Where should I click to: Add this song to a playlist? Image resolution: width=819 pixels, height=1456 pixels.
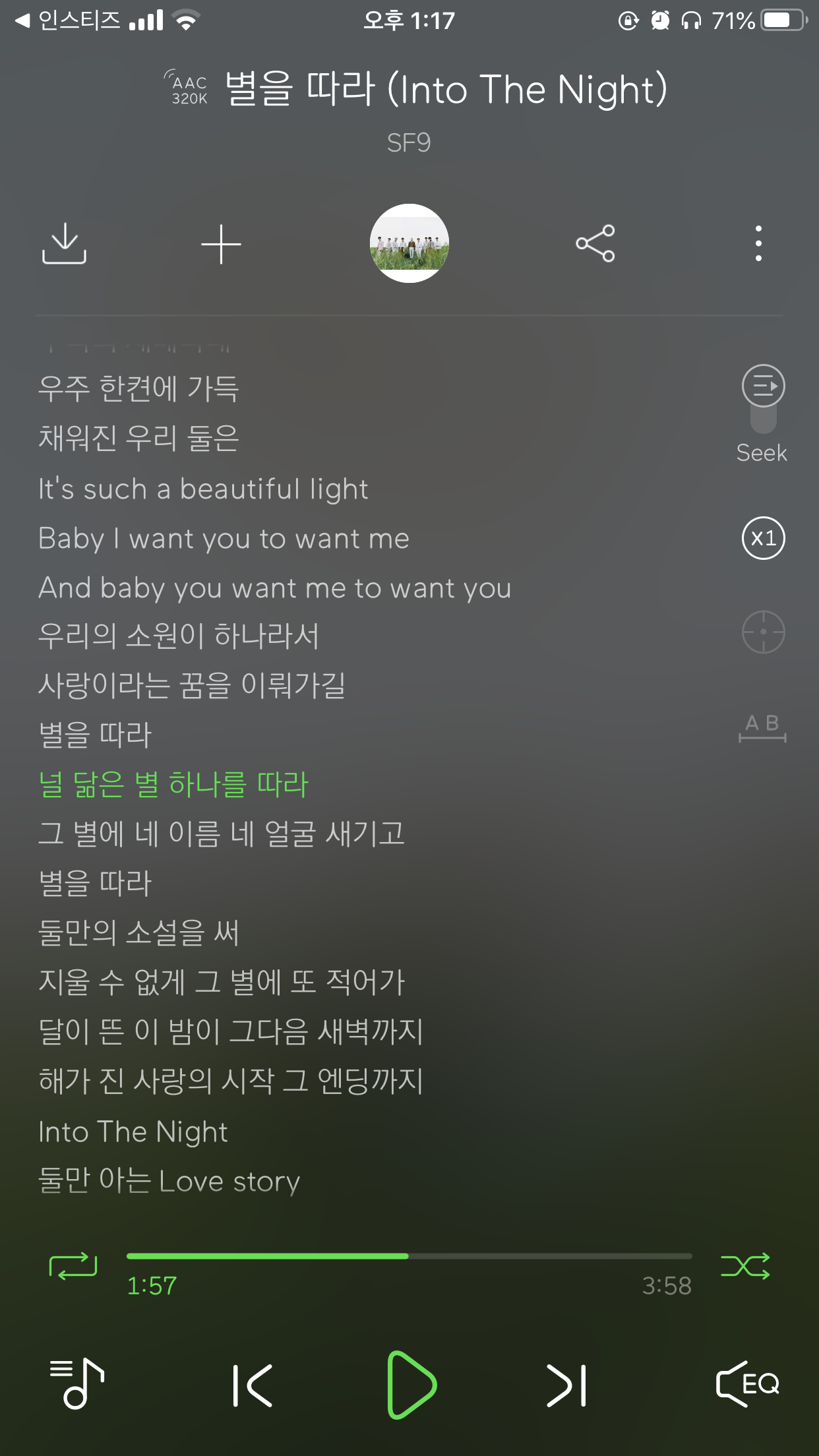(220, 243)
